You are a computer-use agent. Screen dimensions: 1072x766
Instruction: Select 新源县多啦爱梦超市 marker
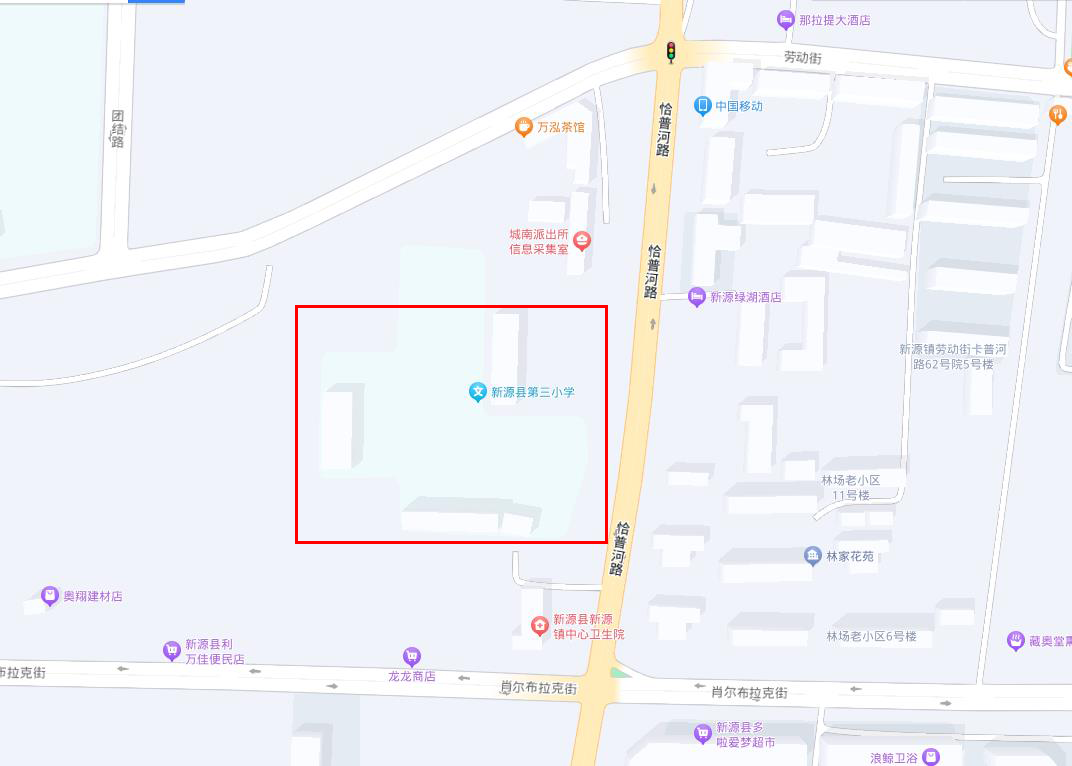click(703, 734)
